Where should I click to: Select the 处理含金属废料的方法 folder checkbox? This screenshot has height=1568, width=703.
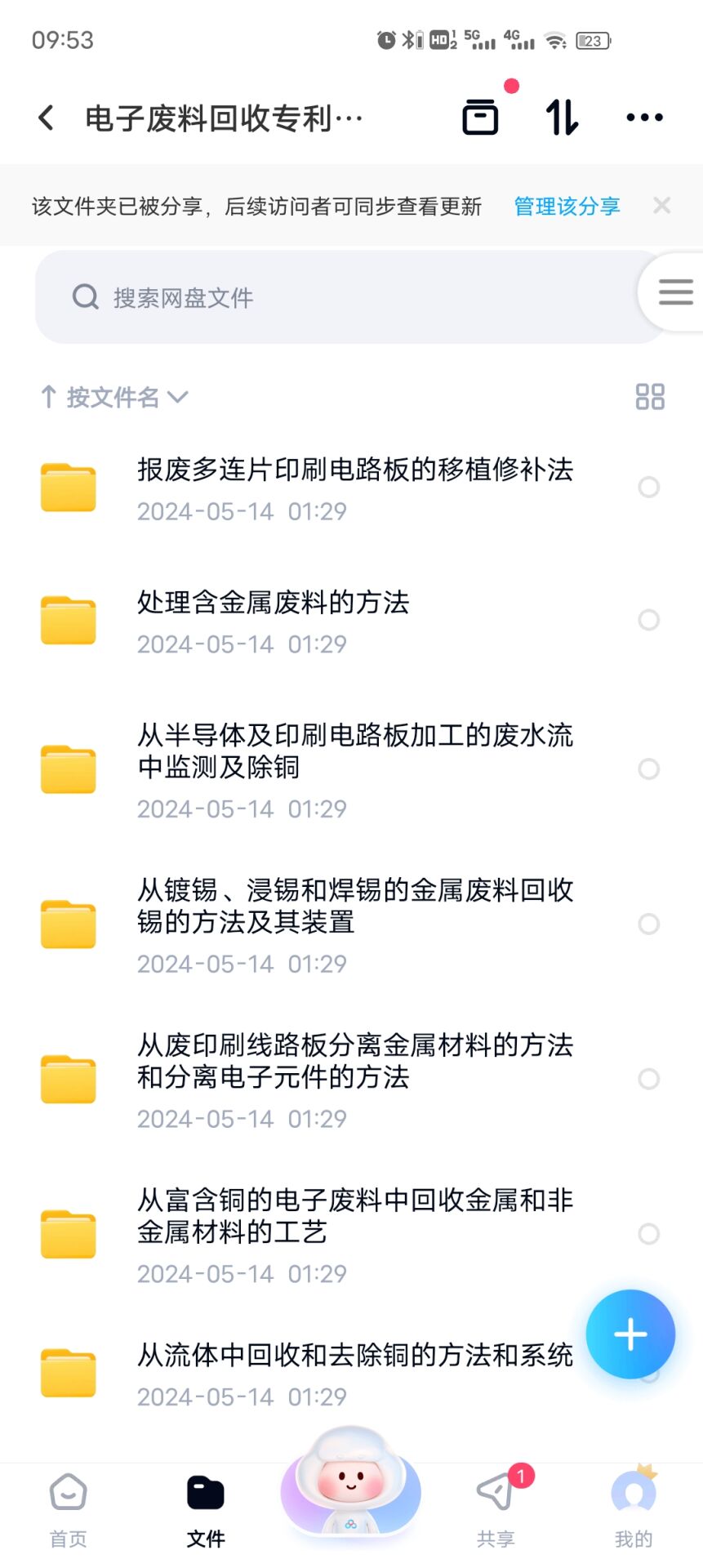(x=649, y=621)
